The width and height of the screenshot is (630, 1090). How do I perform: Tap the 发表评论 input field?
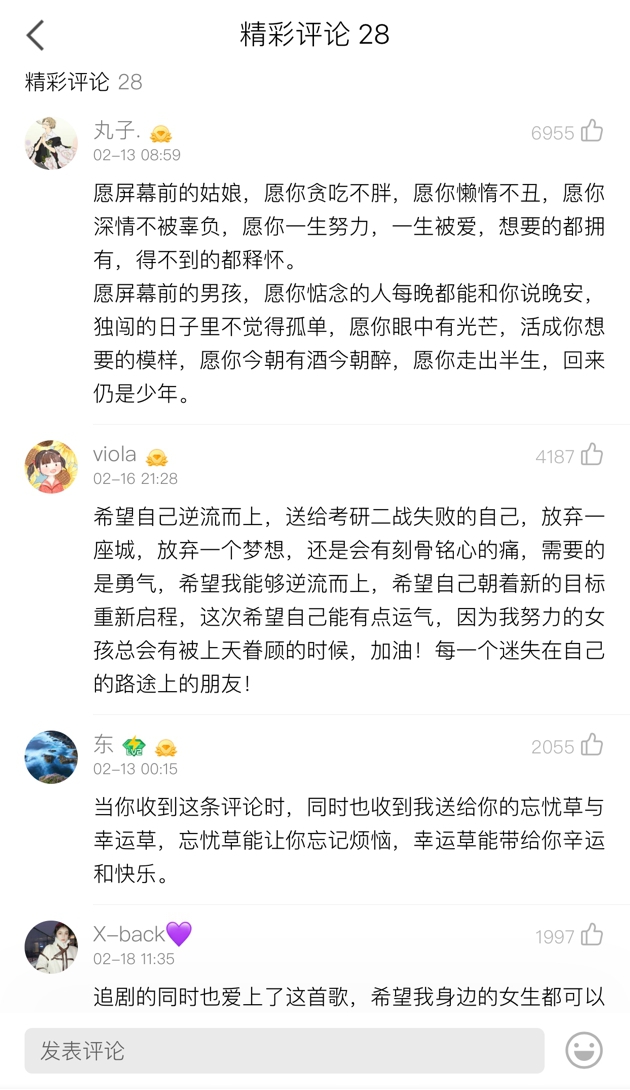[x=284, y=1051]
